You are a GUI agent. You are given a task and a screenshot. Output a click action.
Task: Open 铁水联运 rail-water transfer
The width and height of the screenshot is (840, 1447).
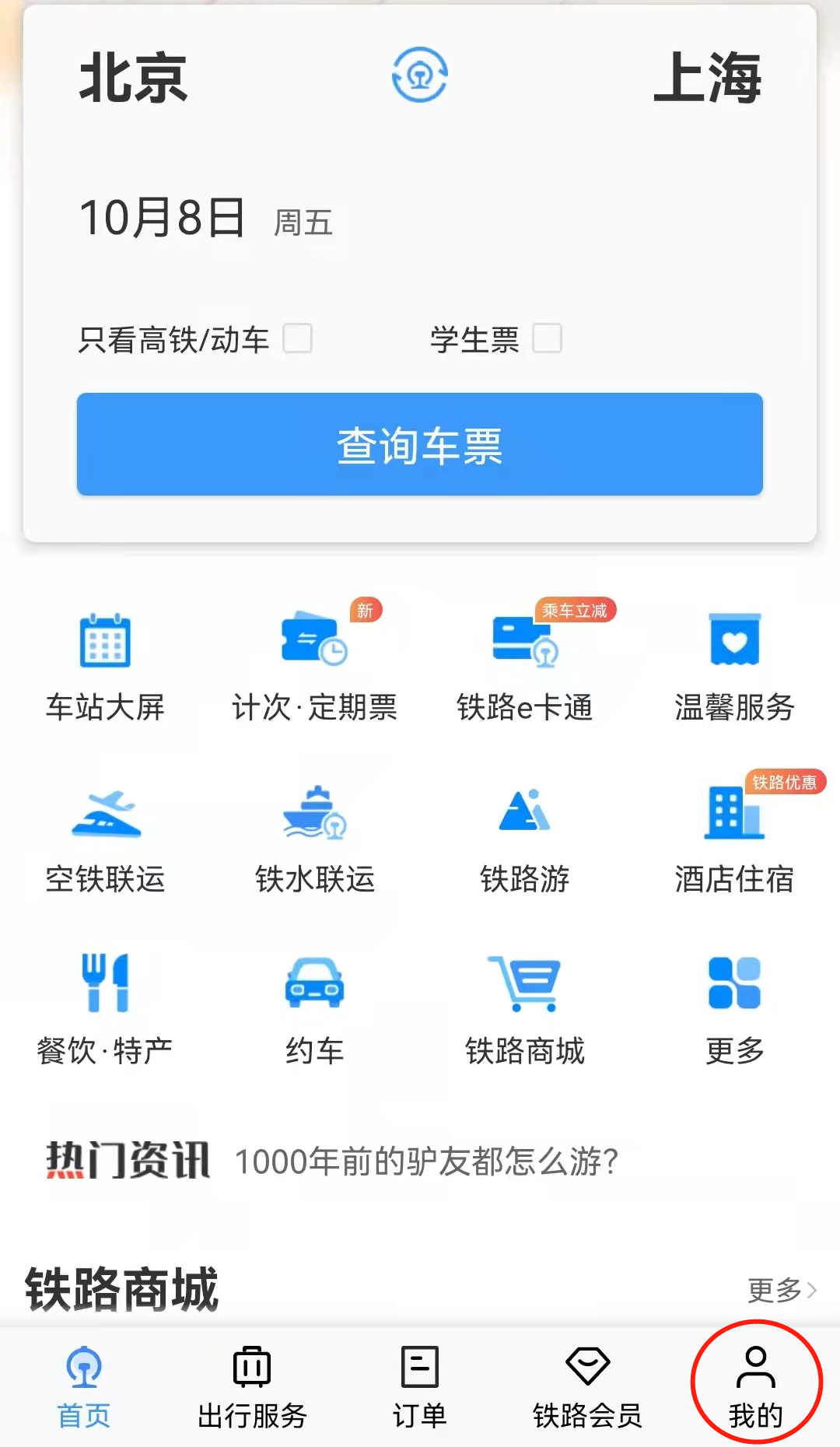coord(315,839)
